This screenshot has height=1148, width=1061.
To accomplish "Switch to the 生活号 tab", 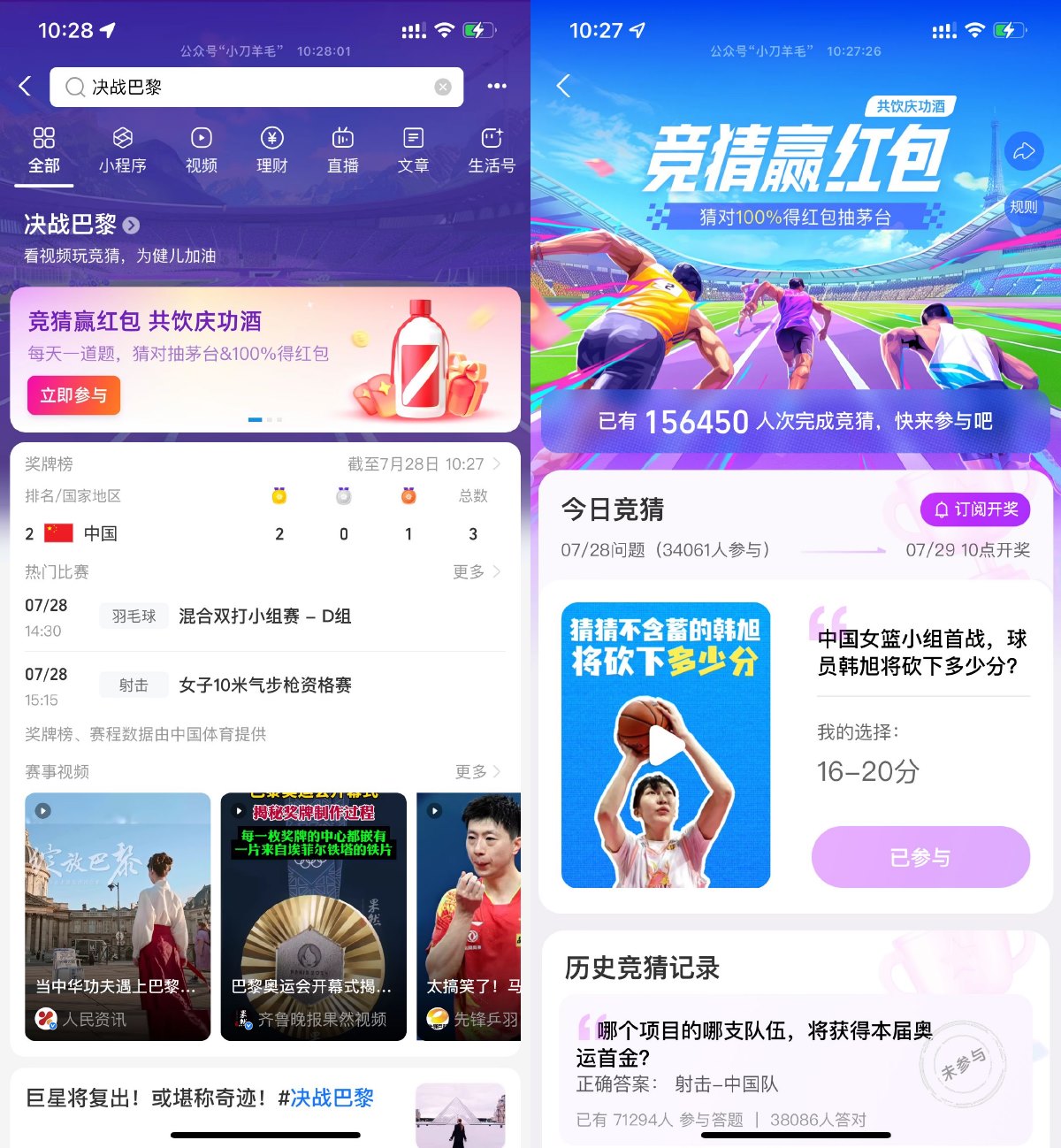I will click(x=491, y=149).
